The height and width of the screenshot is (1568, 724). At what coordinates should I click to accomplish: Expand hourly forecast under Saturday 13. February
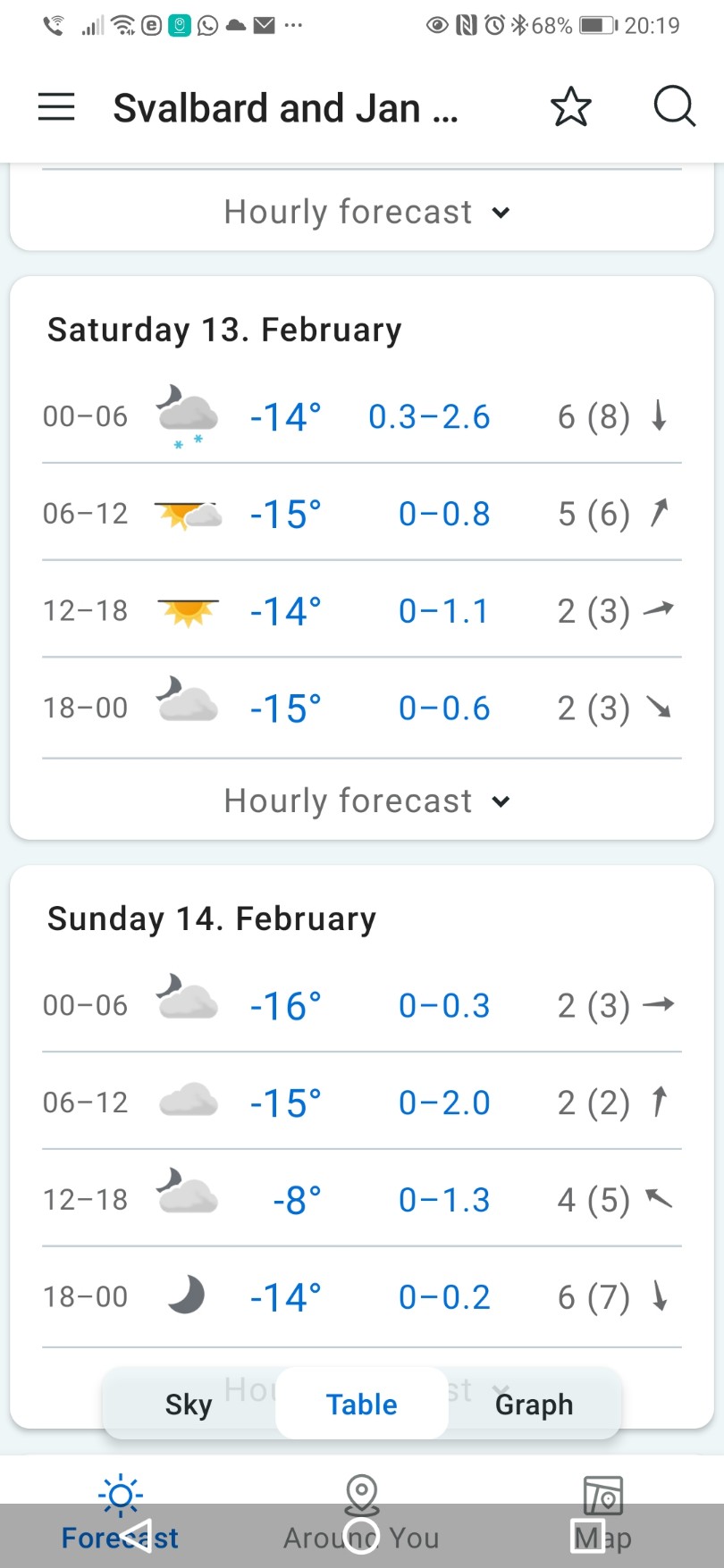pyautogui.click(x=366, y=801)
